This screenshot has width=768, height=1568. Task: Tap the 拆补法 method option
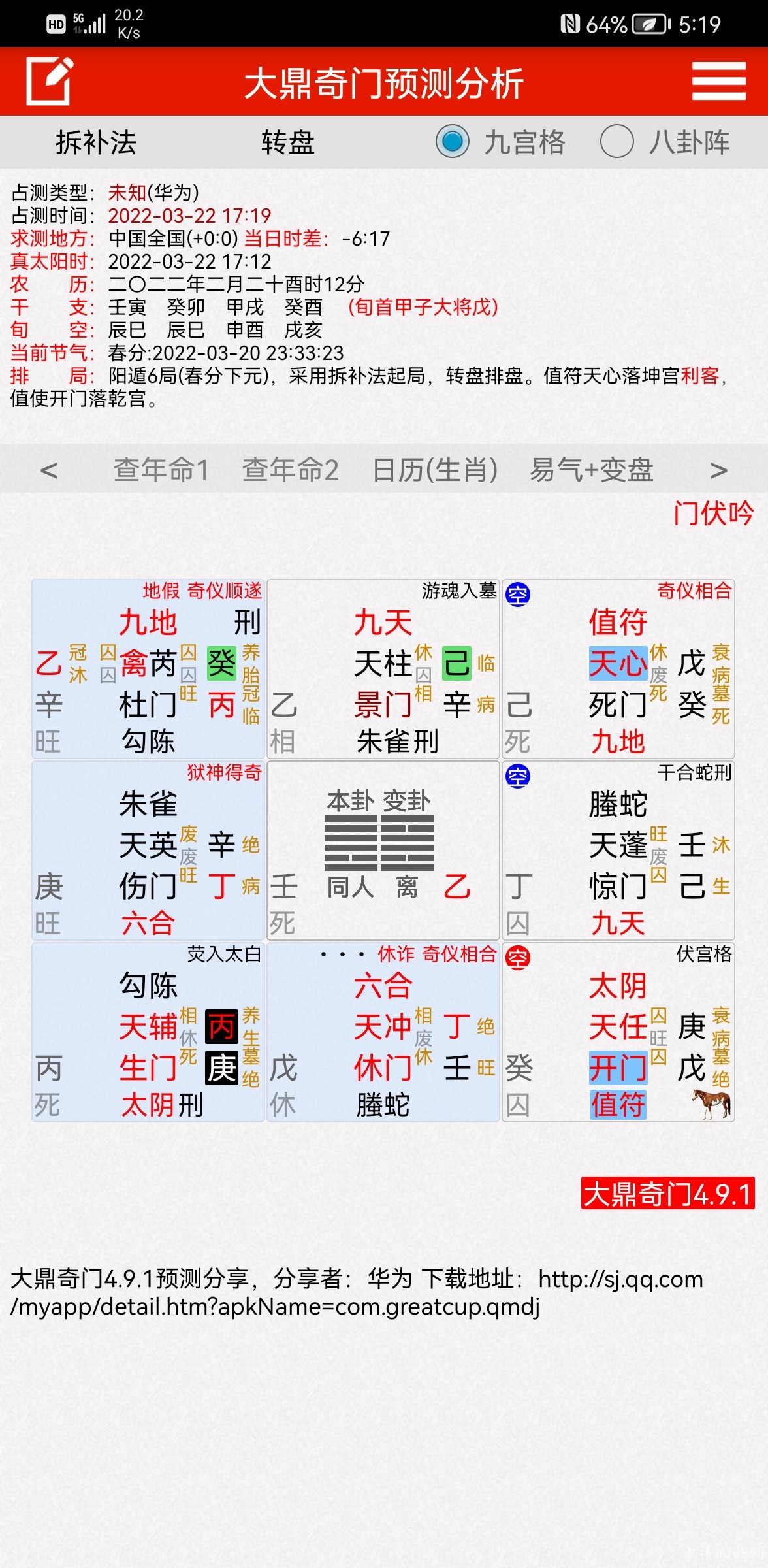[x=96, y=142]
